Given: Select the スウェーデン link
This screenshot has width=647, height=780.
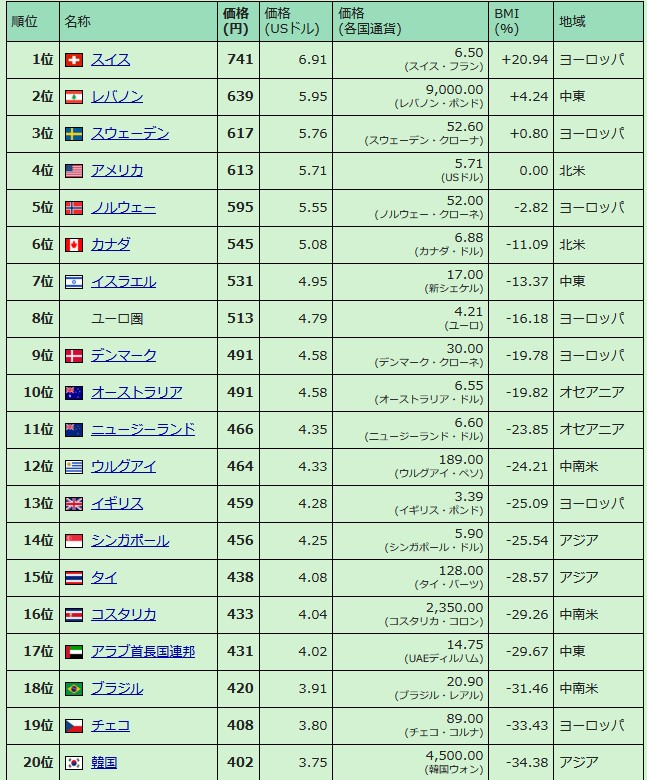Looking at the screenshot, I should 129,134.
